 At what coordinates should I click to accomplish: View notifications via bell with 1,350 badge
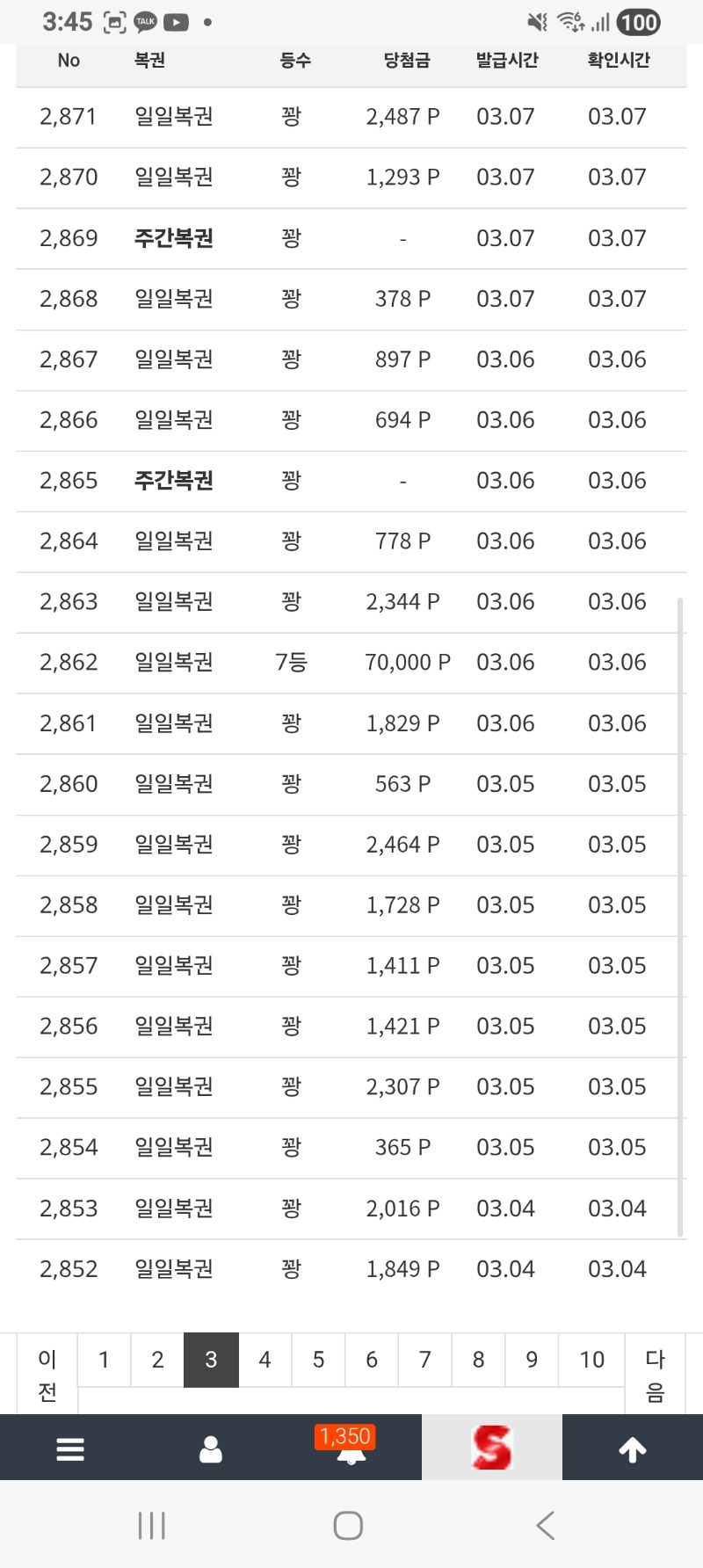pyautogui.click(x=351, y=1450)
